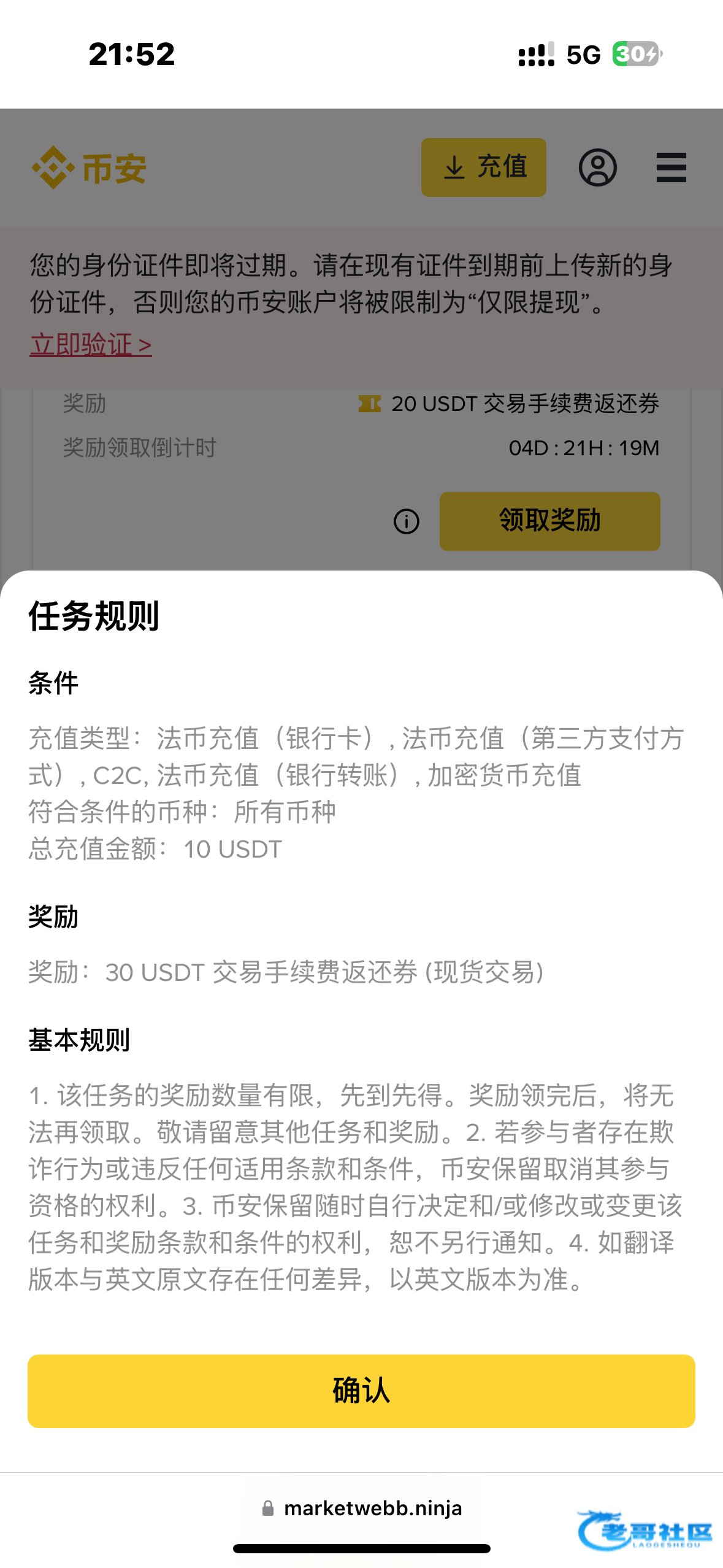Claim the reward with 领取奖励
This screenshot has width=723, height=1568.
(550, 521)
